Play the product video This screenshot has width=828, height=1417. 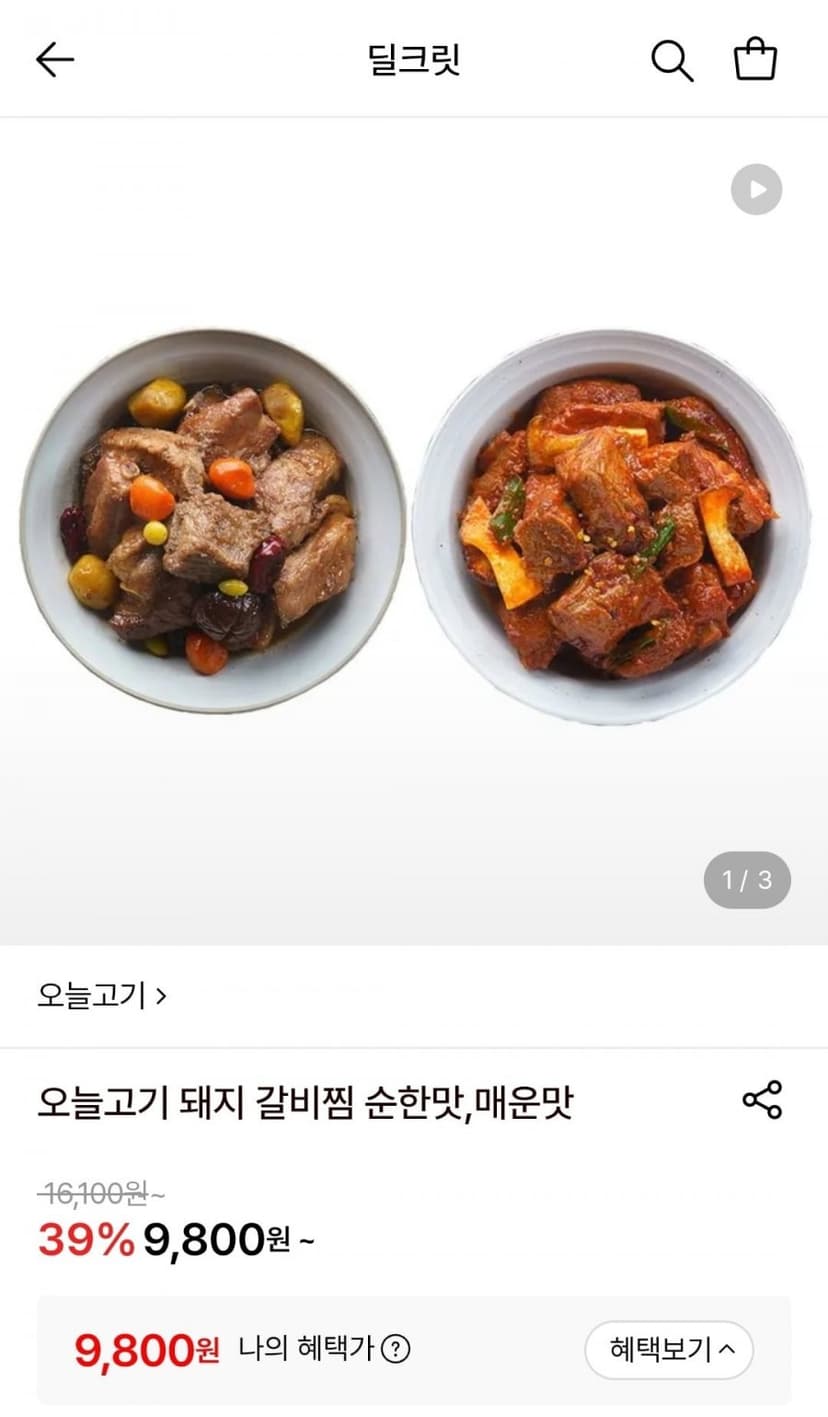(x=756, y=189)
